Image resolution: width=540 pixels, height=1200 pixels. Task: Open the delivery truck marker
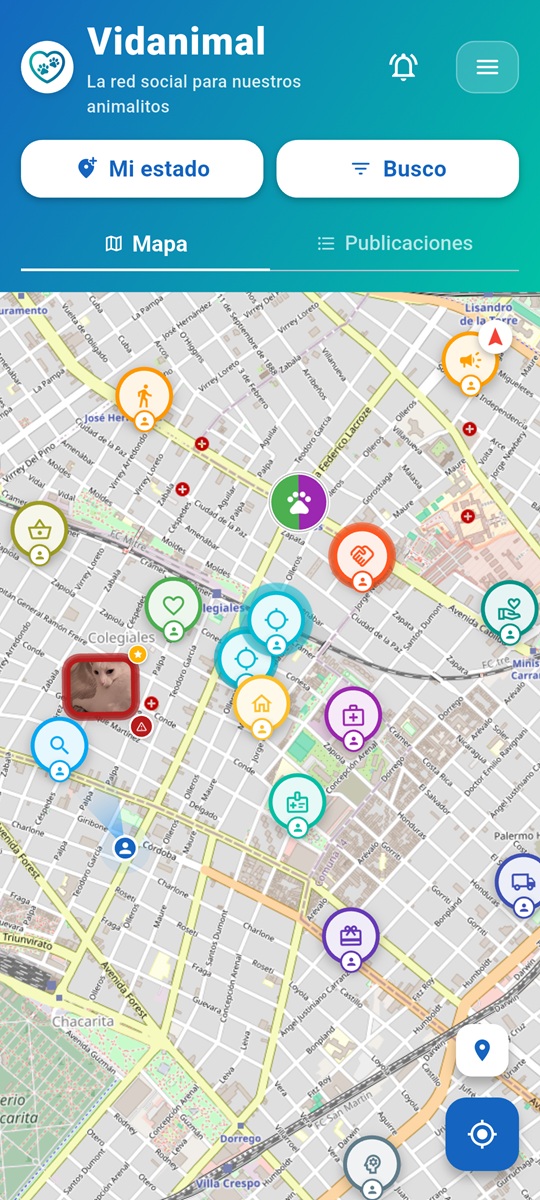click(521, 886)
